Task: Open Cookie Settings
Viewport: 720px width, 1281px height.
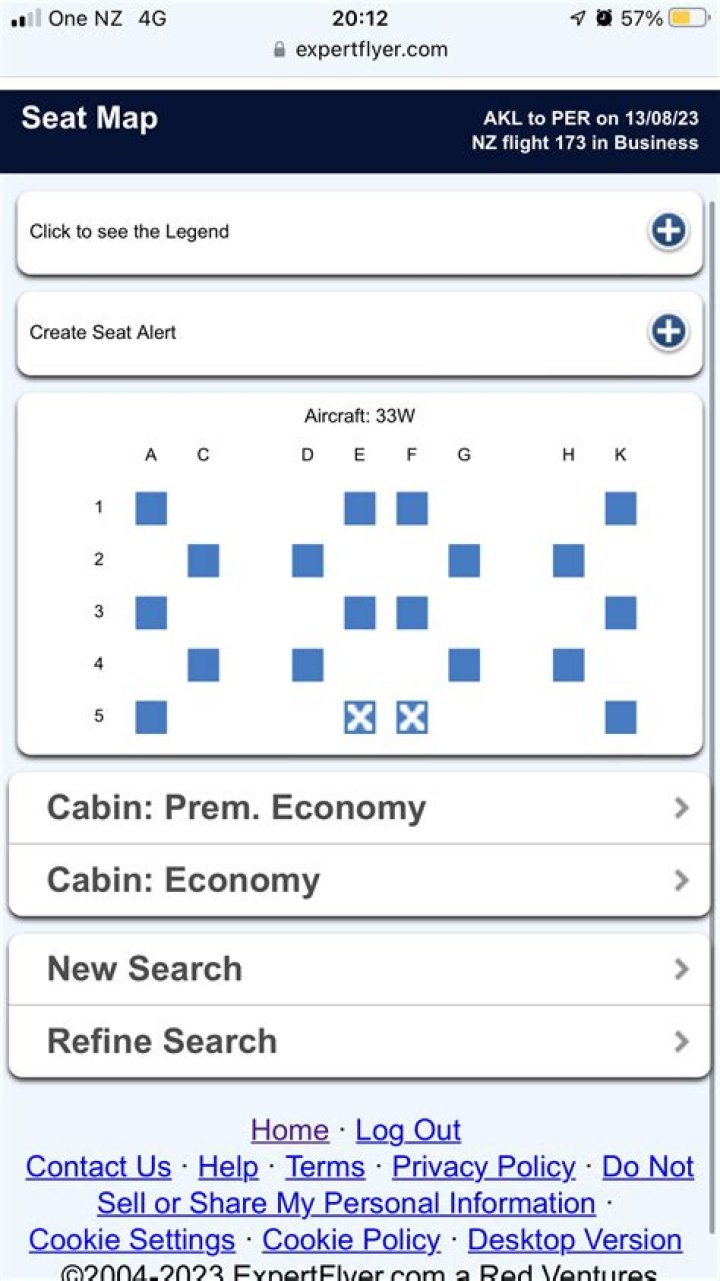Action: tap(132, 1240)
